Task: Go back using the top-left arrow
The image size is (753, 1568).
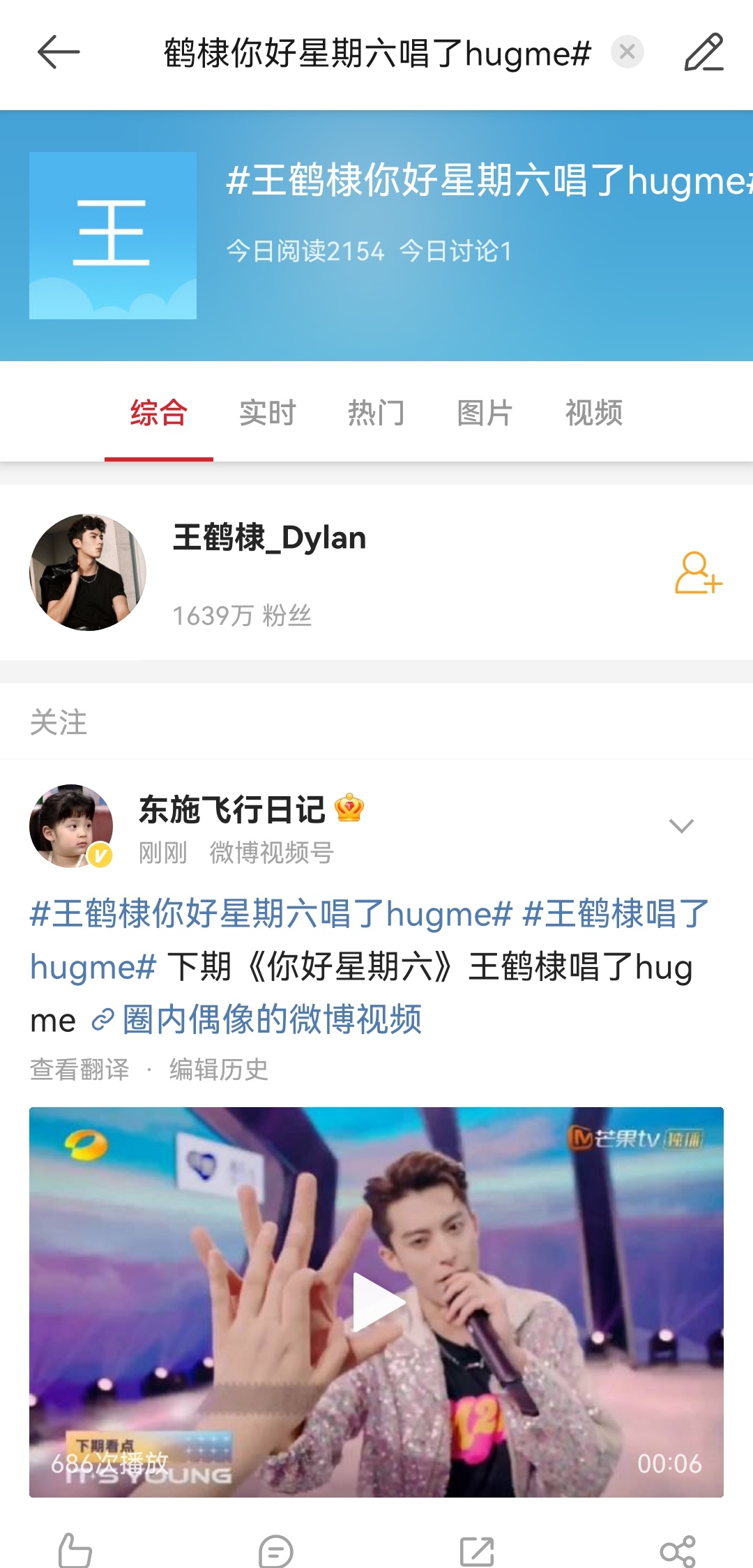Action: 59,52
